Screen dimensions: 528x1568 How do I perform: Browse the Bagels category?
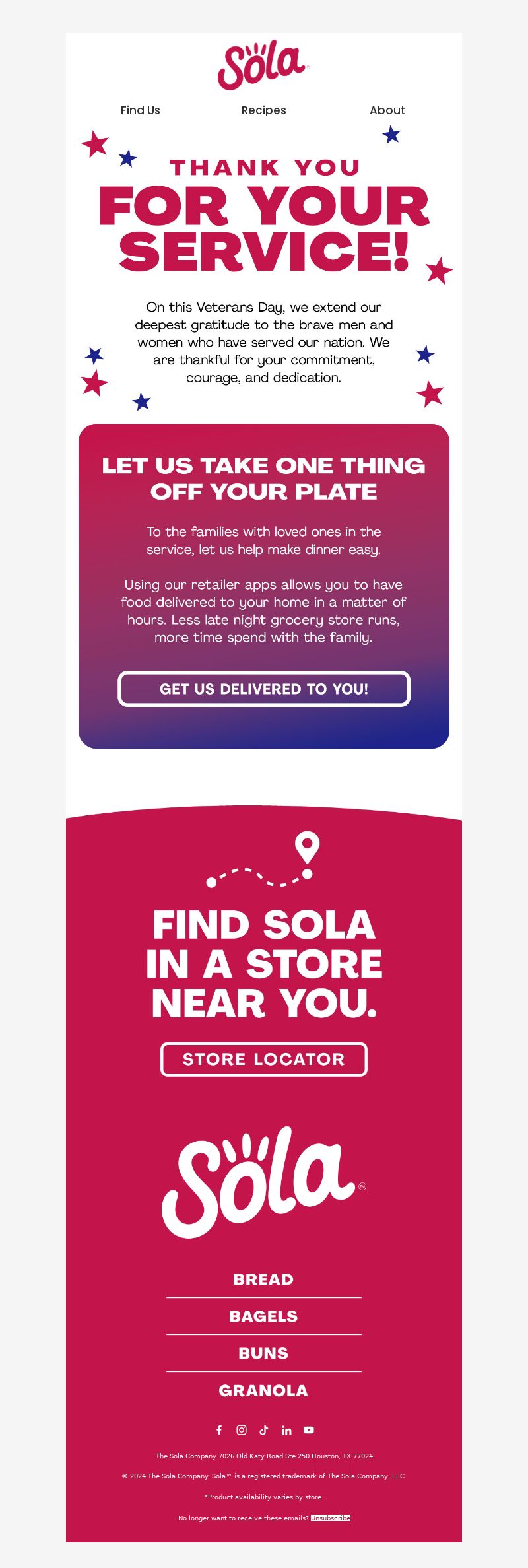pyautogui.click(x=263, y=1316)
